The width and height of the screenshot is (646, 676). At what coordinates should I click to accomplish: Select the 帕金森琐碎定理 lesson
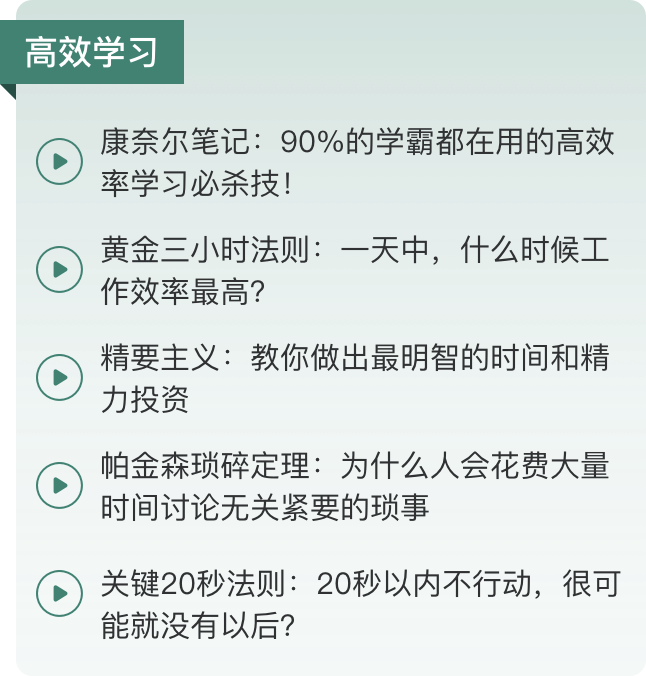(59, 486)
